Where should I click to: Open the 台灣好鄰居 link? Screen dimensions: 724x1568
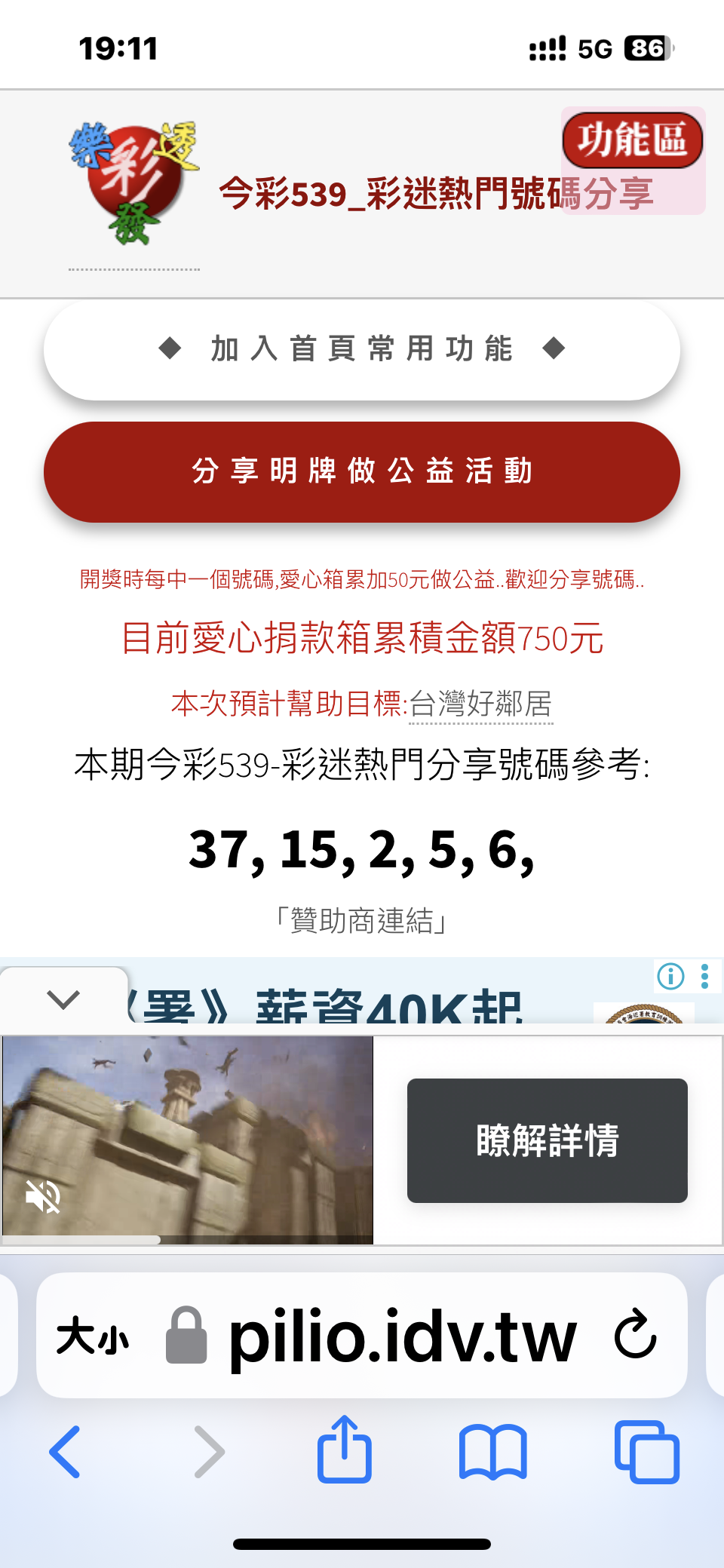click(x=481, y=704)
